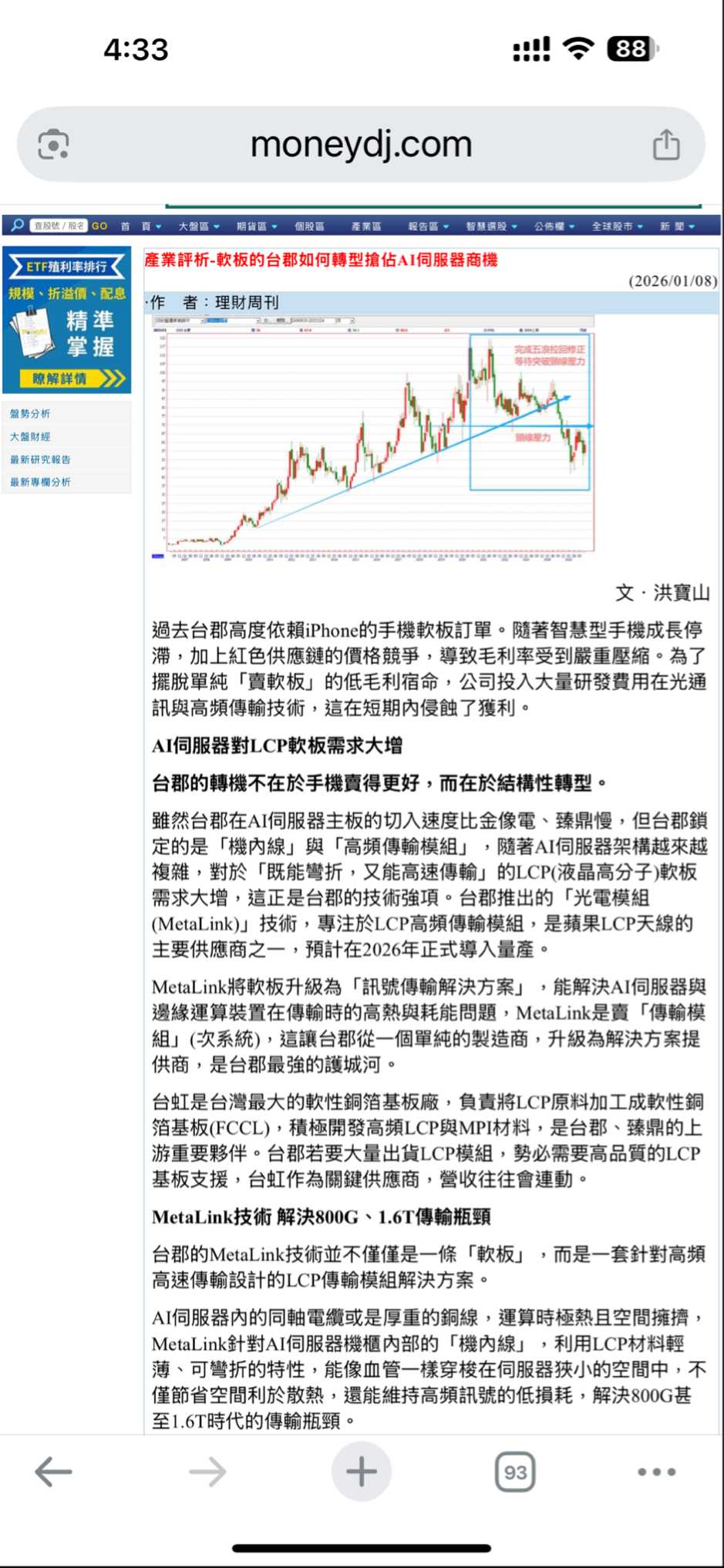The height and width of the screenshot is (1568, 724).
Task: Open the 大盤財經 link
Action: 30,436
